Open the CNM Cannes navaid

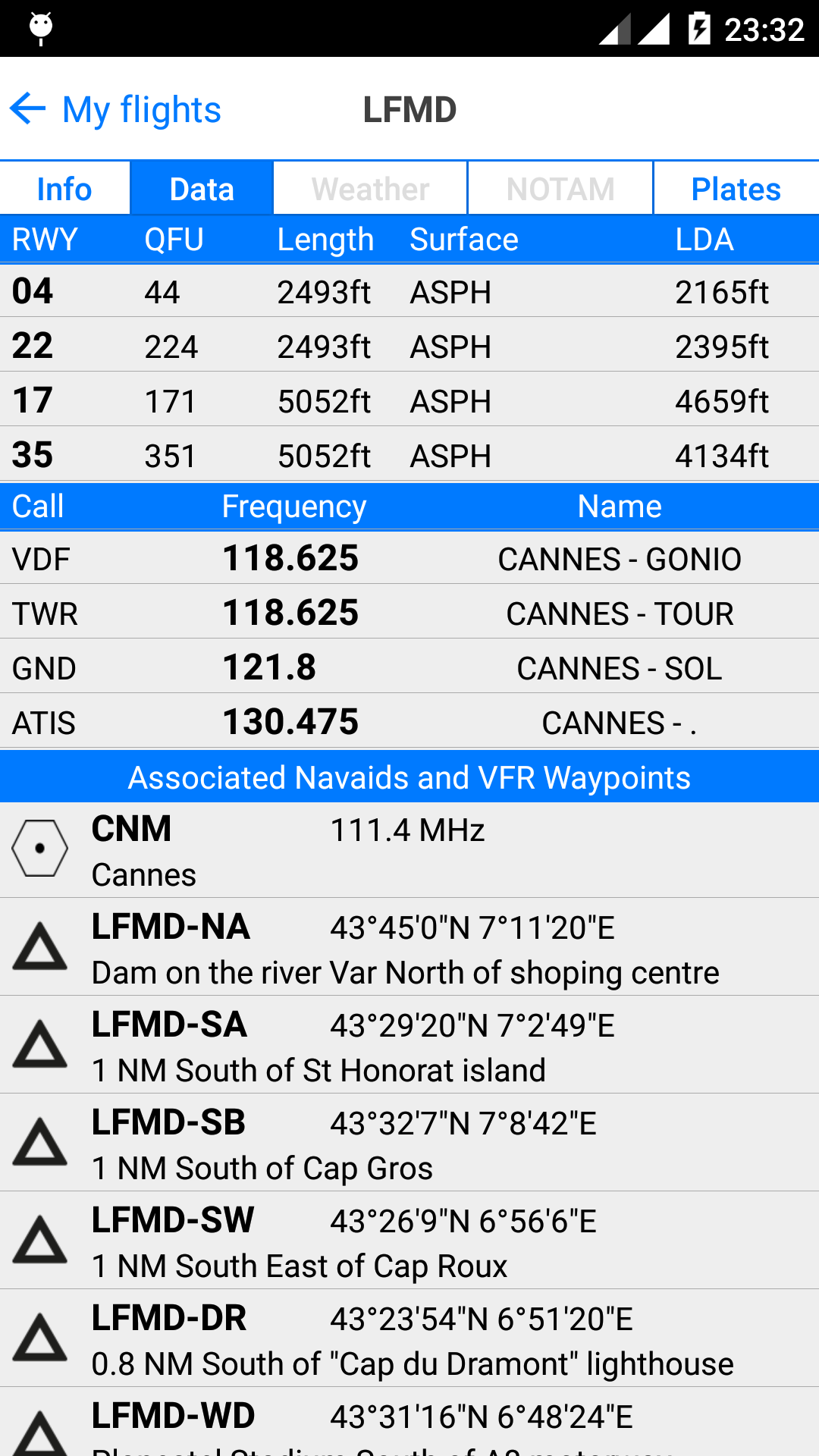(409, 851)
